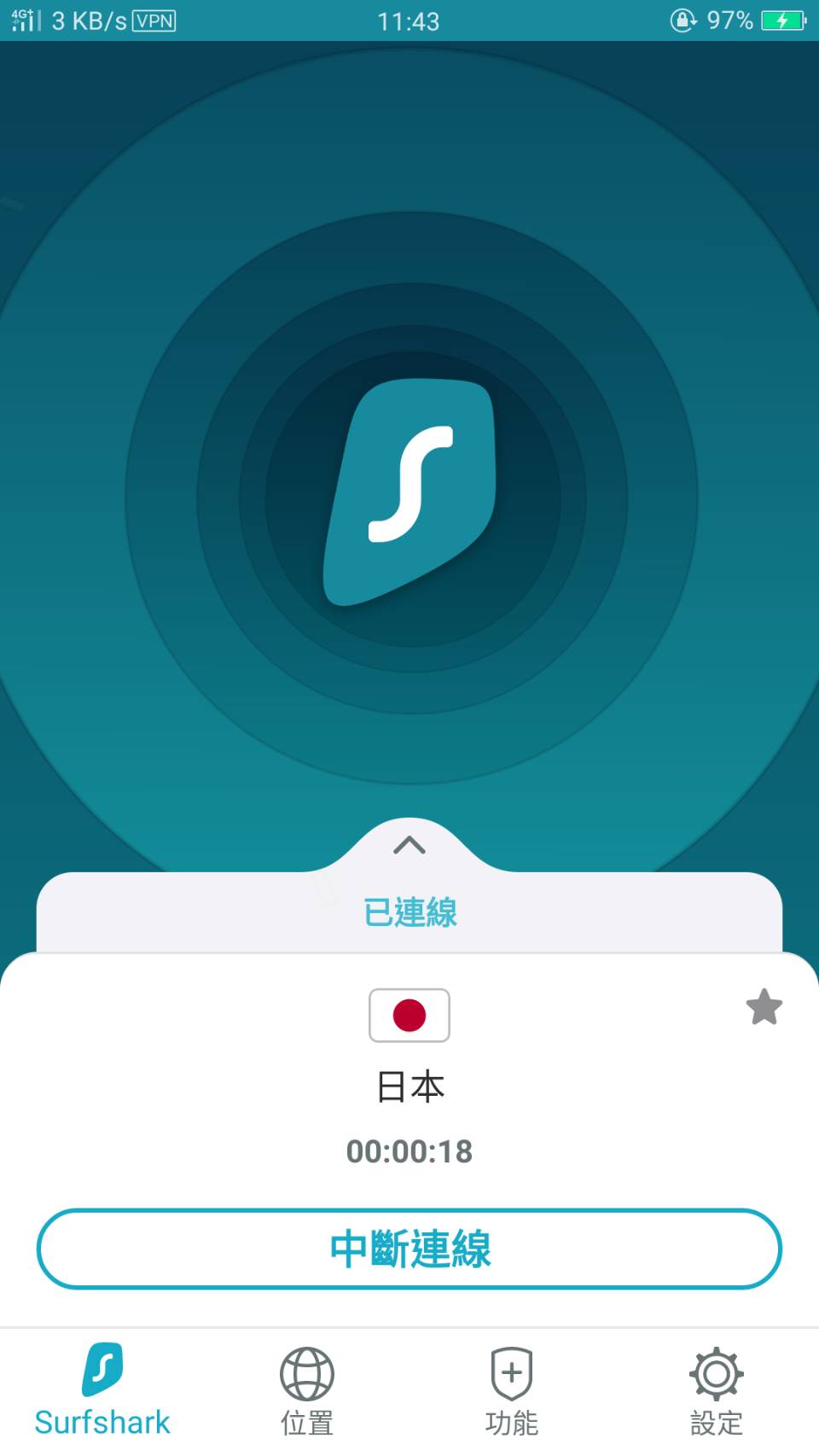Tap the 日本 server name link
The image size is (819, 1456).
coord(409,1086)
